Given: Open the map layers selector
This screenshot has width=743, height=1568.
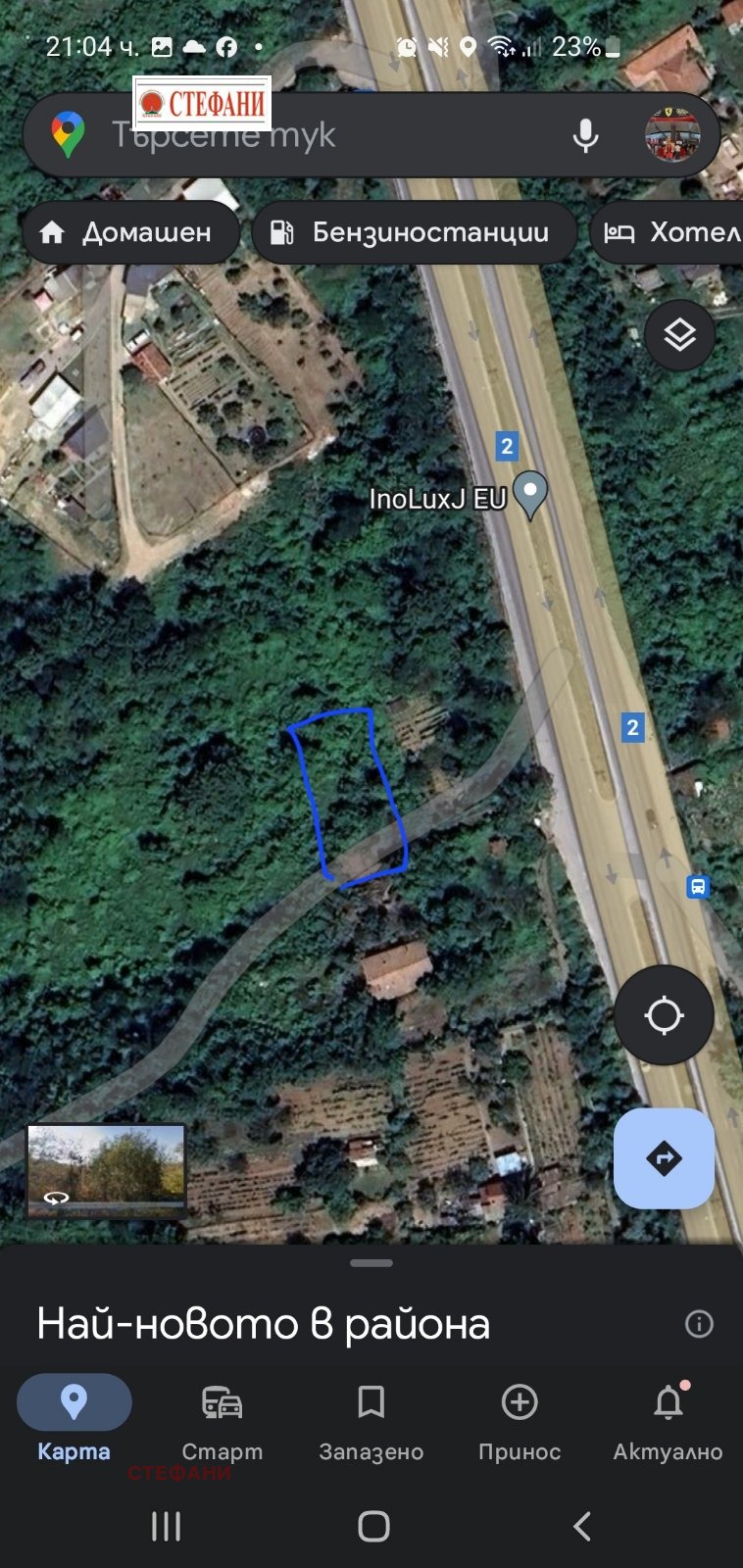Looking at the screenshot, I should [679, 335].
